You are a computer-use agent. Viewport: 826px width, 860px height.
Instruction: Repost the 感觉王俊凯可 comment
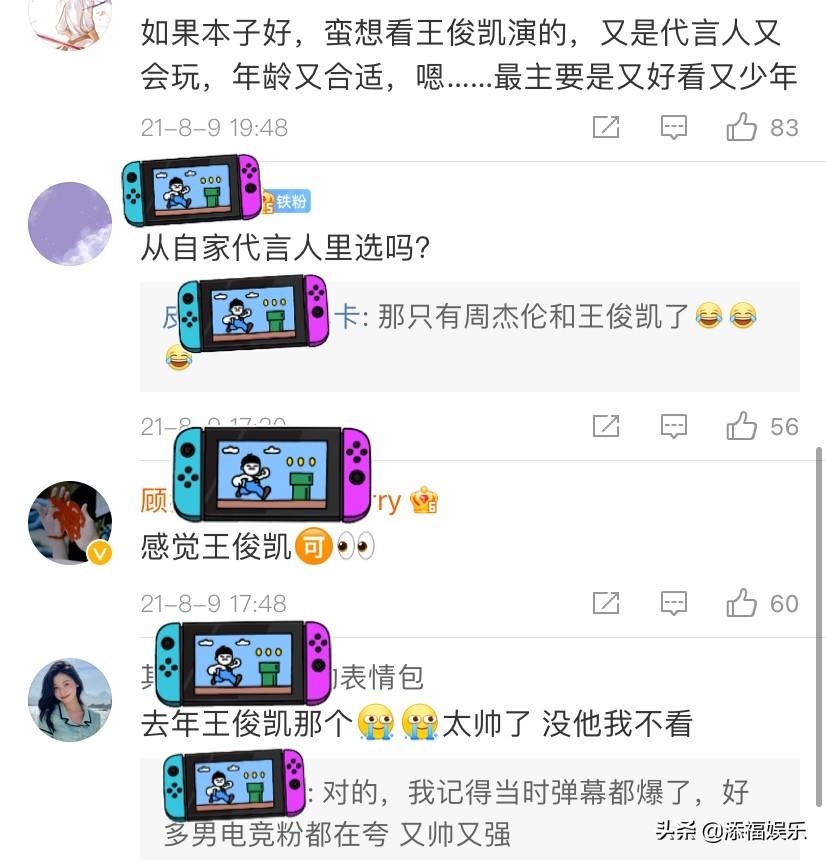coord(606,603)
